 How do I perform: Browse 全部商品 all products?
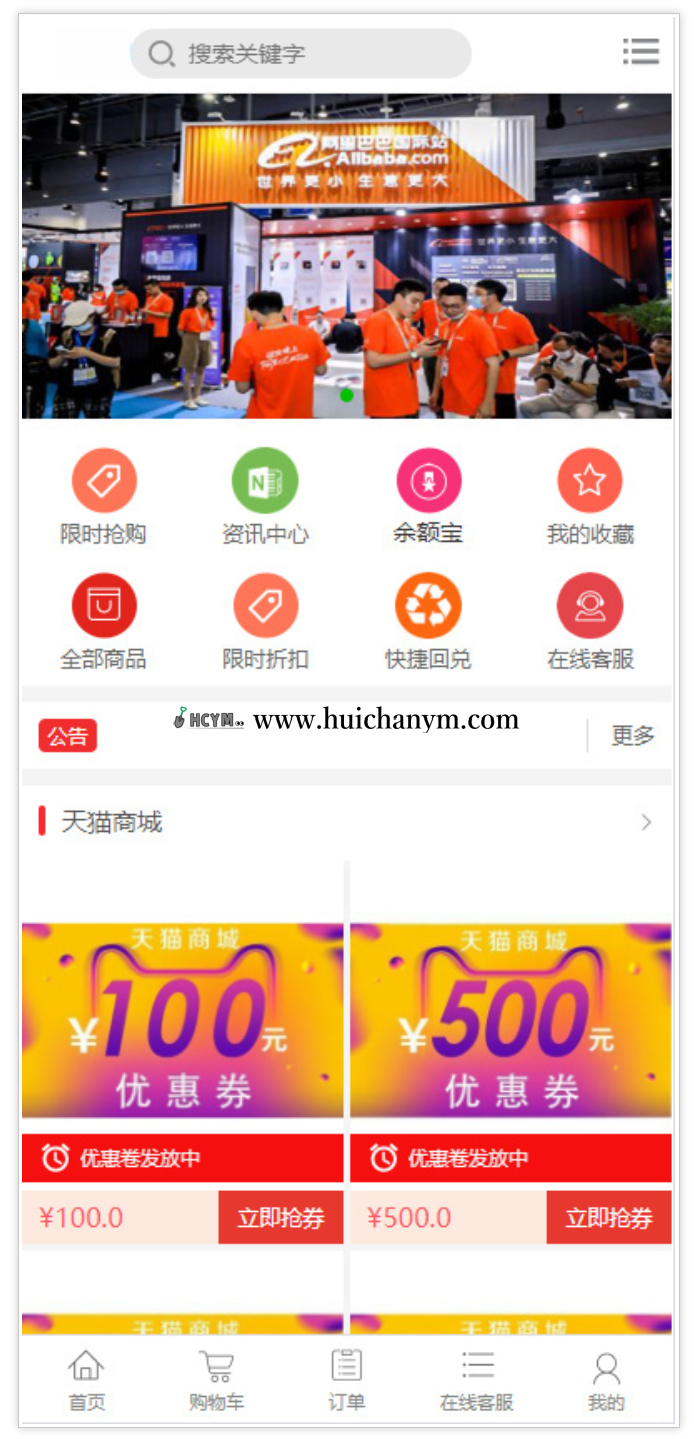click(104, 606)
